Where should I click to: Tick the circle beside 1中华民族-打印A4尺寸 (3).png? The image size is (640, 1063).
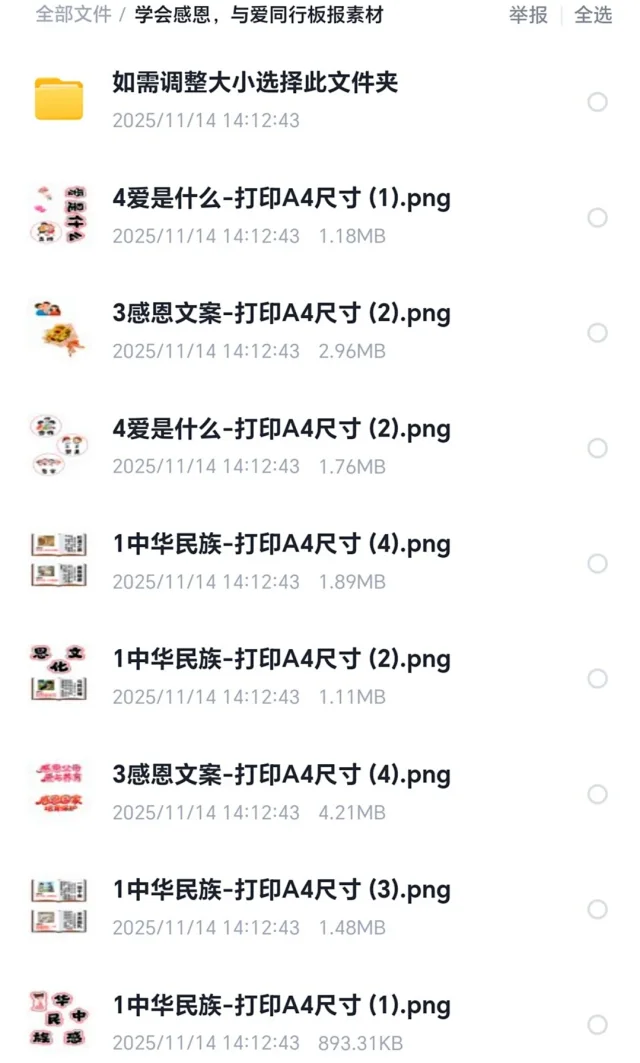pyautogui.click(x=598, y=909)
